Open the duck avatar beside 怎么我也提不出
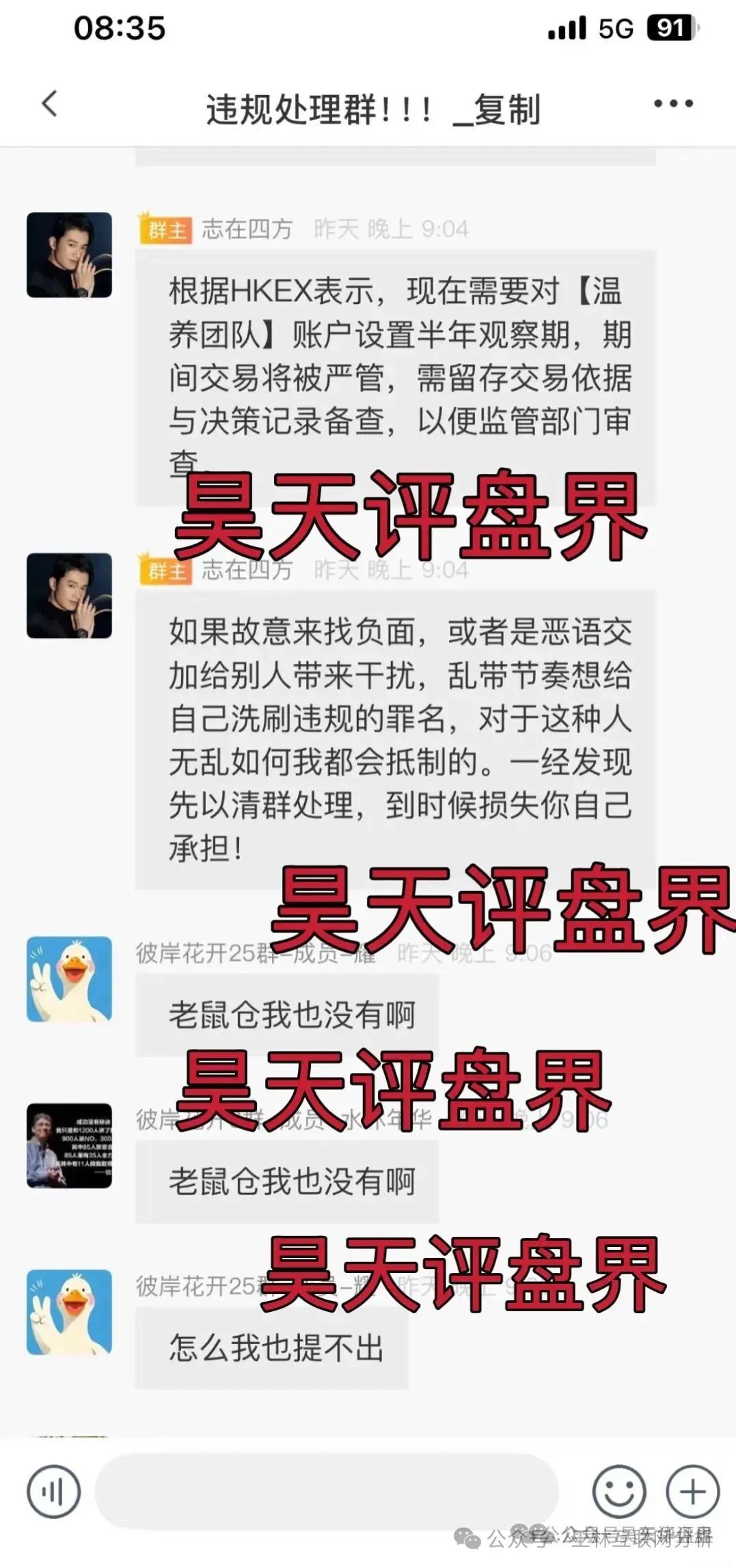Screen dimensions: 736x1568 [69, 1312]
